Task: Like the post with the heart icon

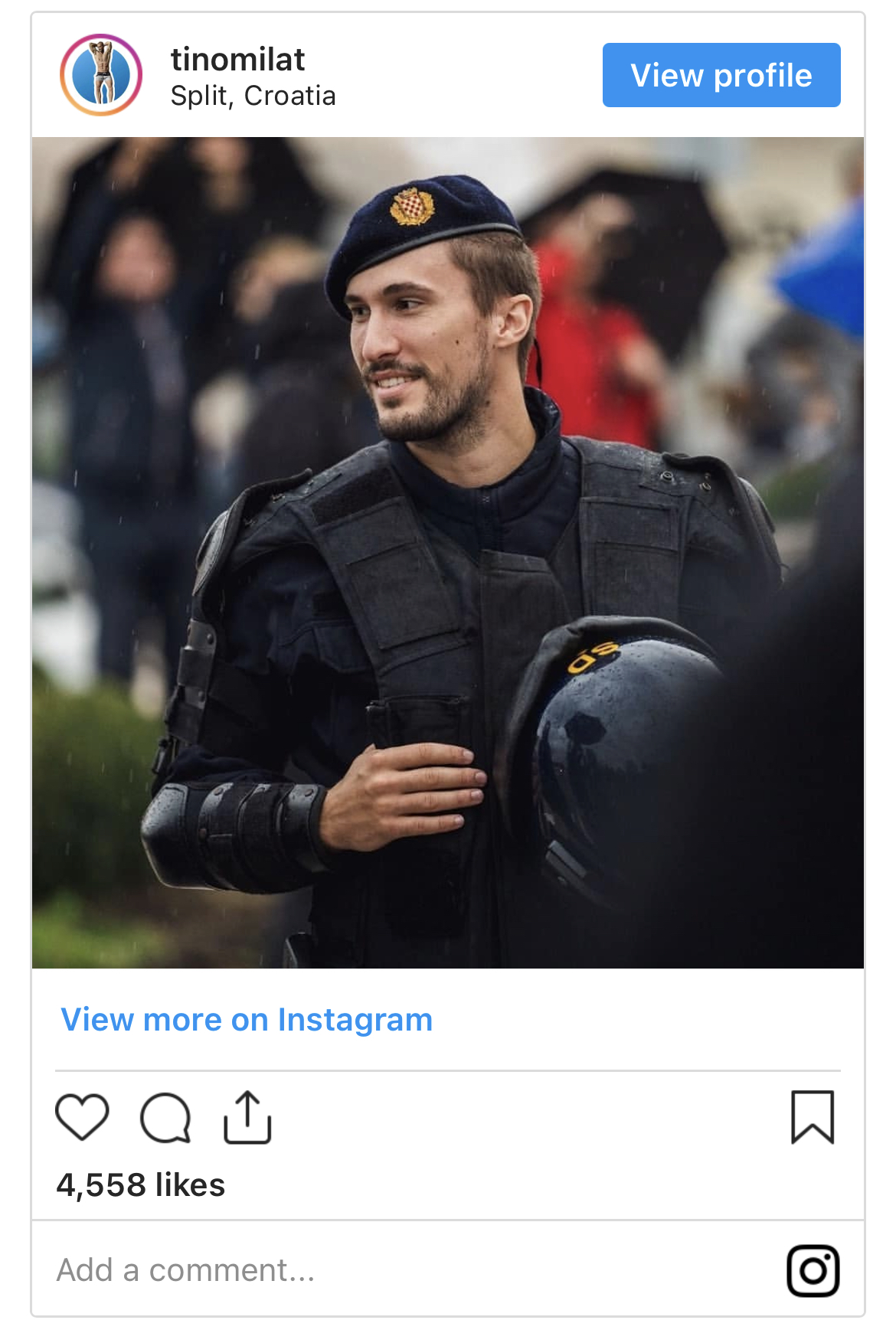Action: coord(83,1117)
